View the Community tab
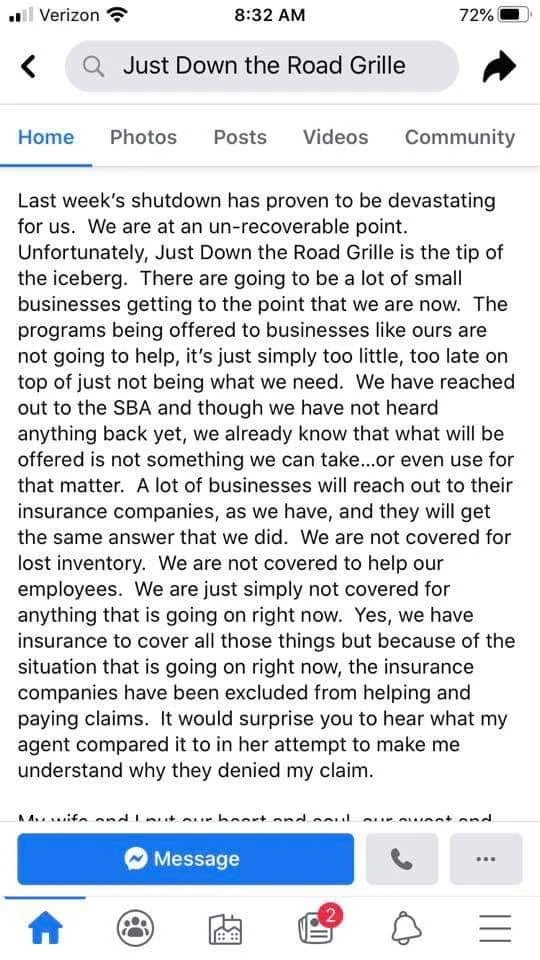The width and height of the screenshot is (540, 960). (460, 137)
